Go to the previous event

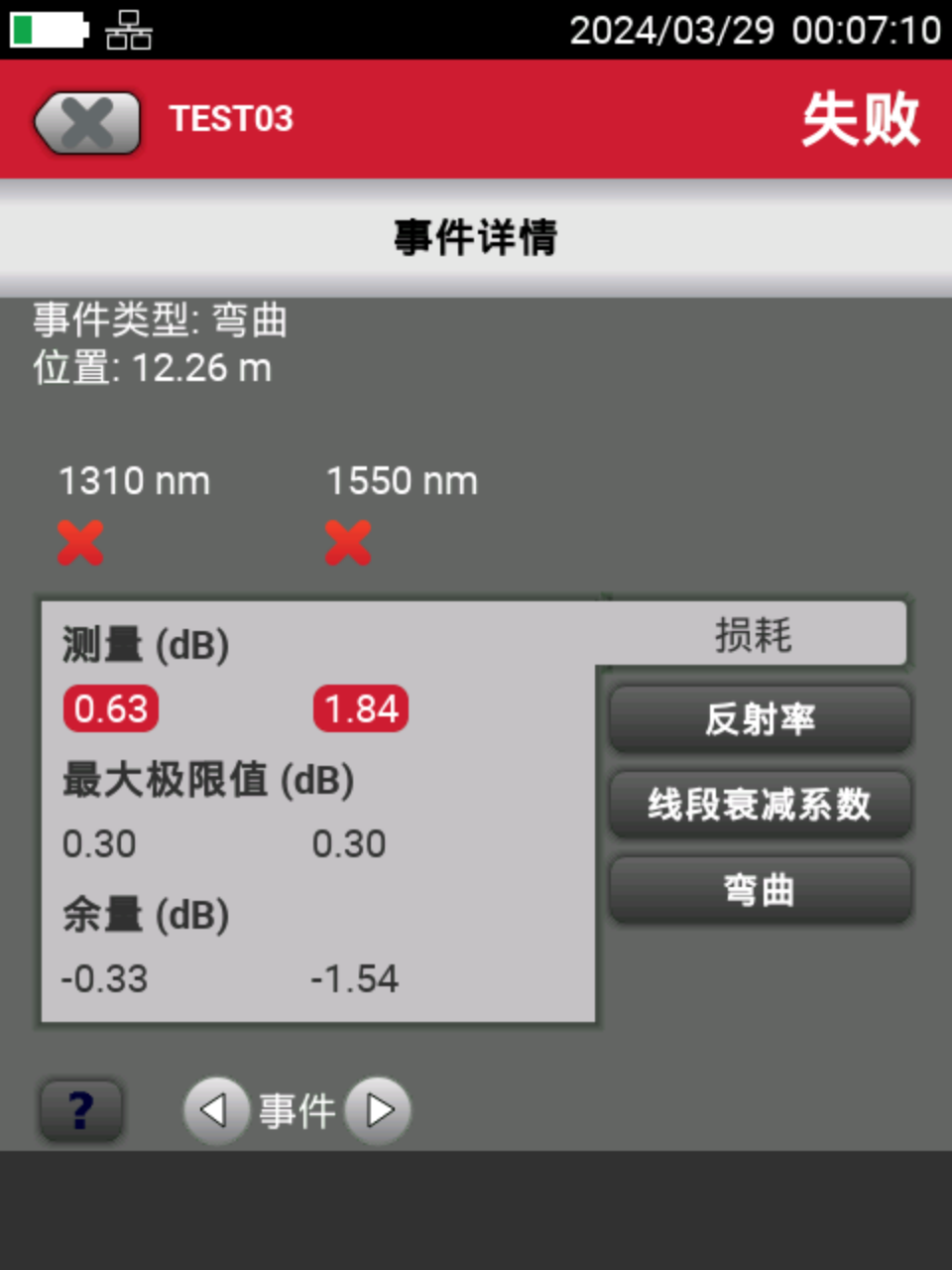click(x=213, y=1110)
